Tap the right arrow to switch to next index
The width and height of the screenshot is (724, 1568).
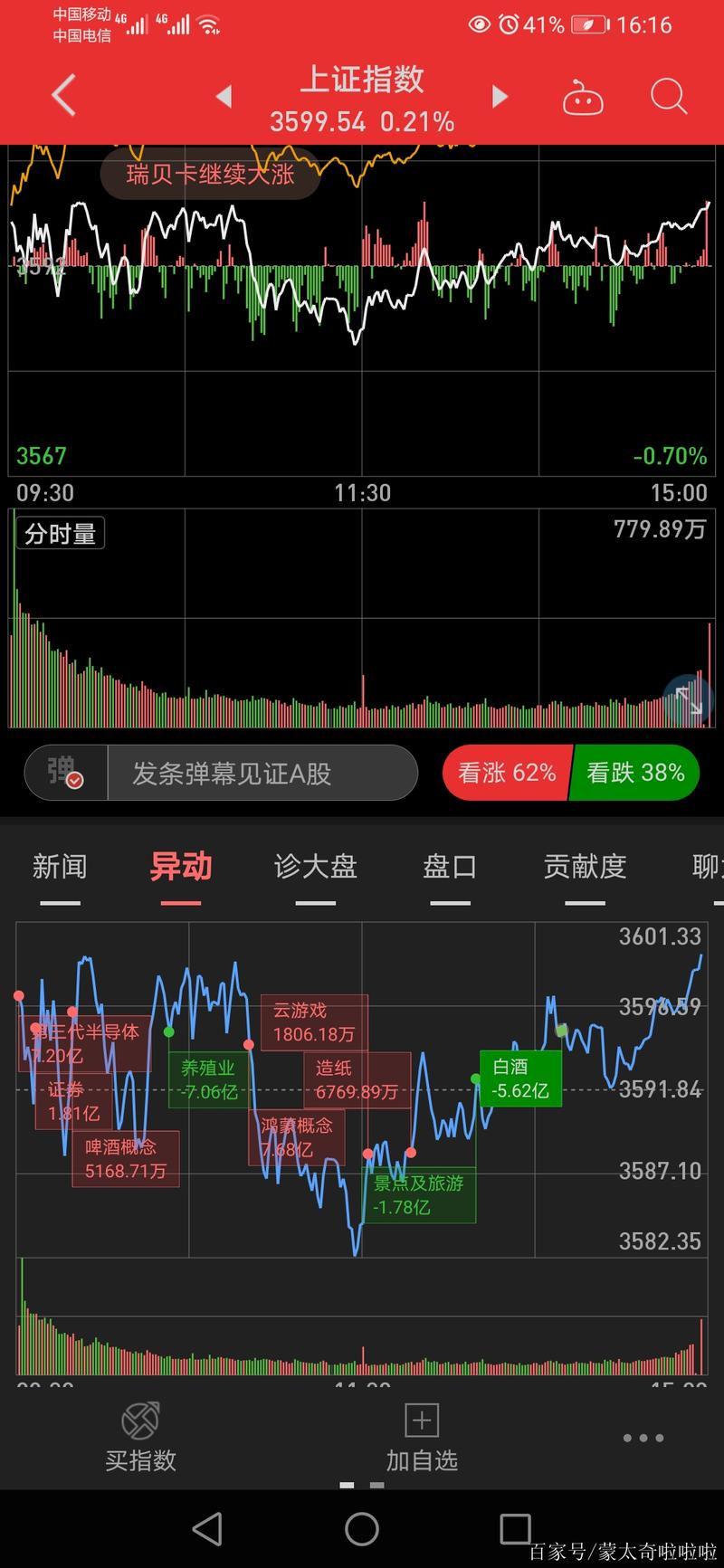click(x=500, y=95)
